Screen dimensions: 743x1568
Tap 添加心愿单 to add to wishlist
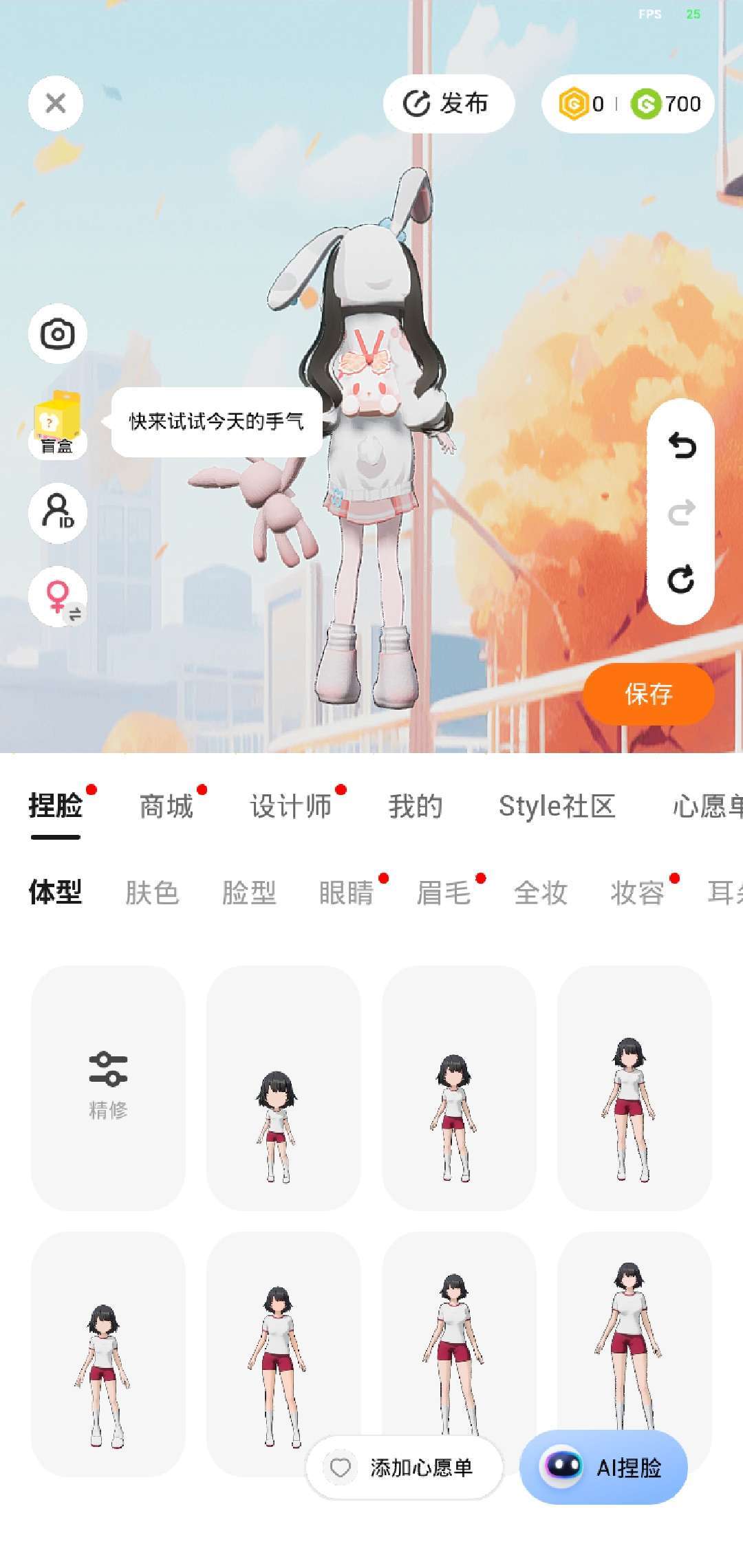pos(405,1468)
